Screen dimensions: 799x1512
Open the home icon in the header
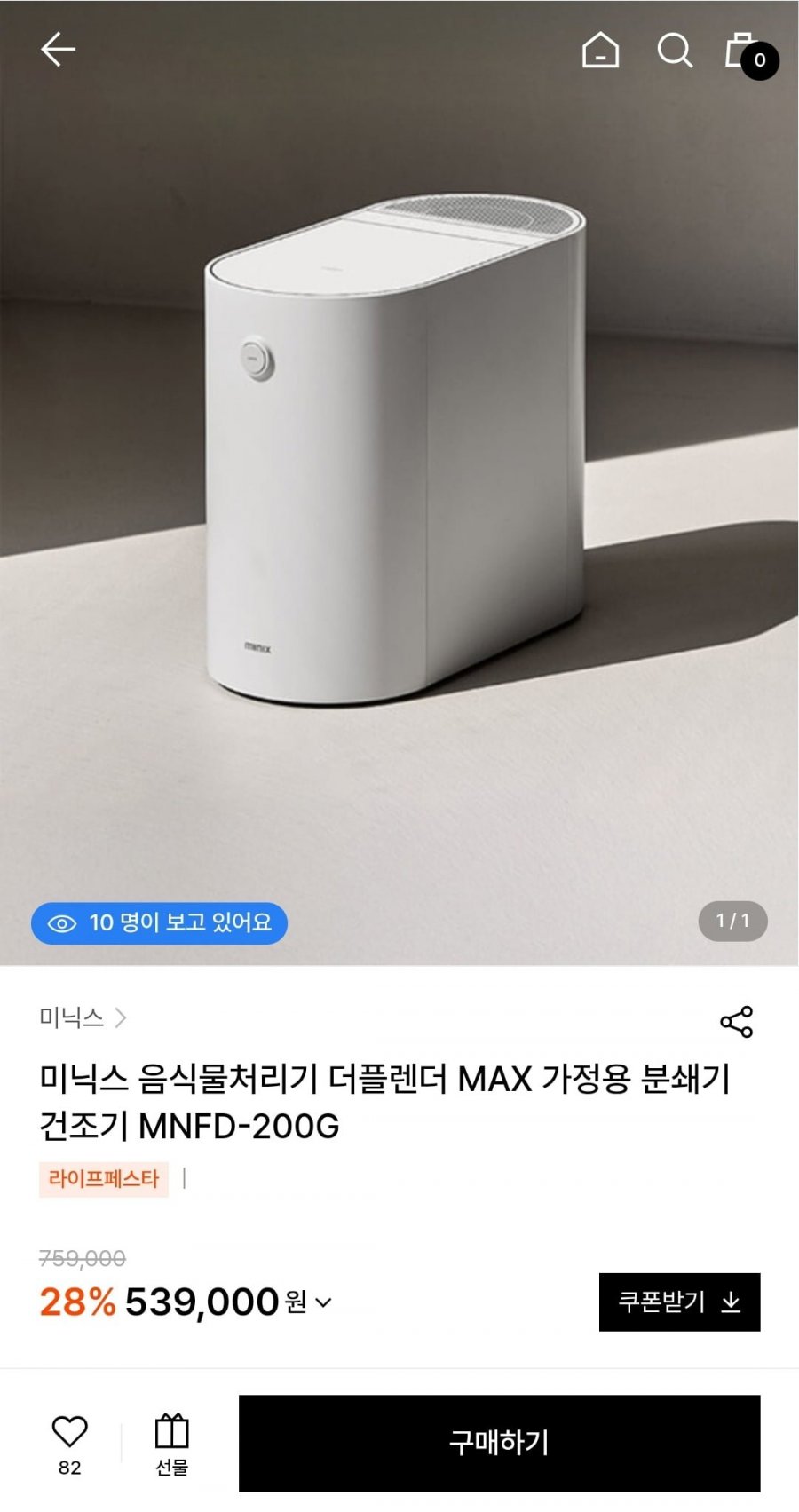(x=600, y=50)
